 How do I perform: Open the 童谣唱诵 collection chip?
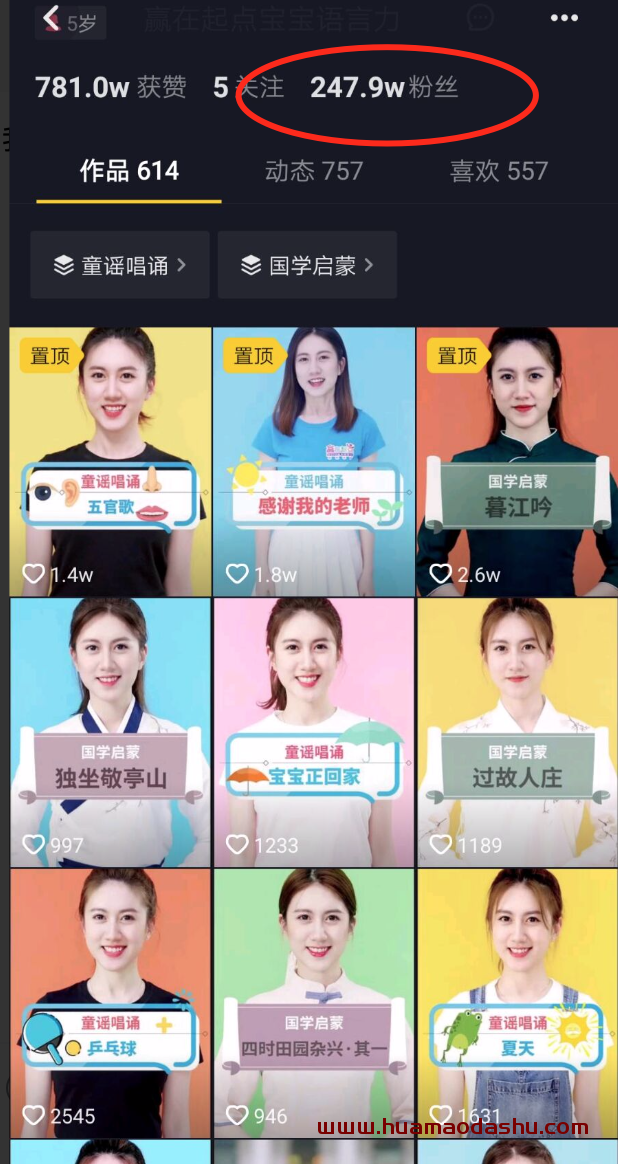click(x=120, y=265)
